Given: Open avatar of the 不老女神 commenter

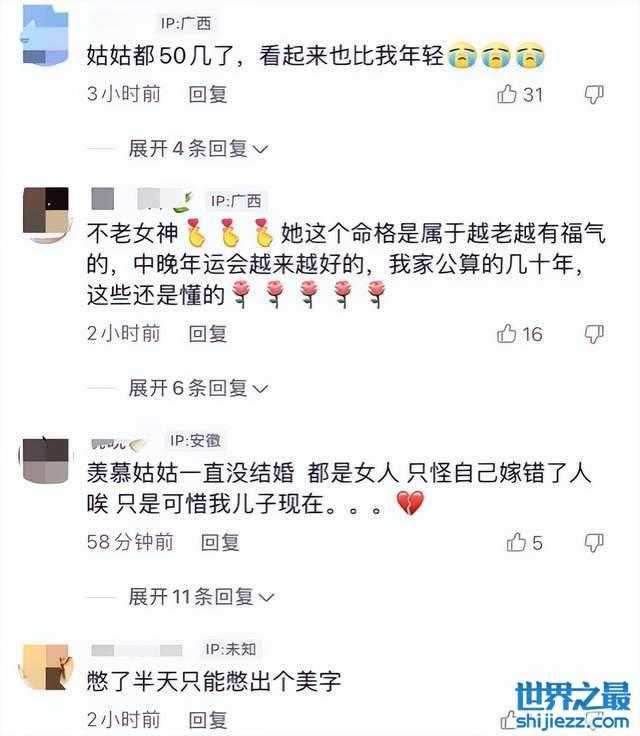Looking at the screenshot, I should [45, 212].
